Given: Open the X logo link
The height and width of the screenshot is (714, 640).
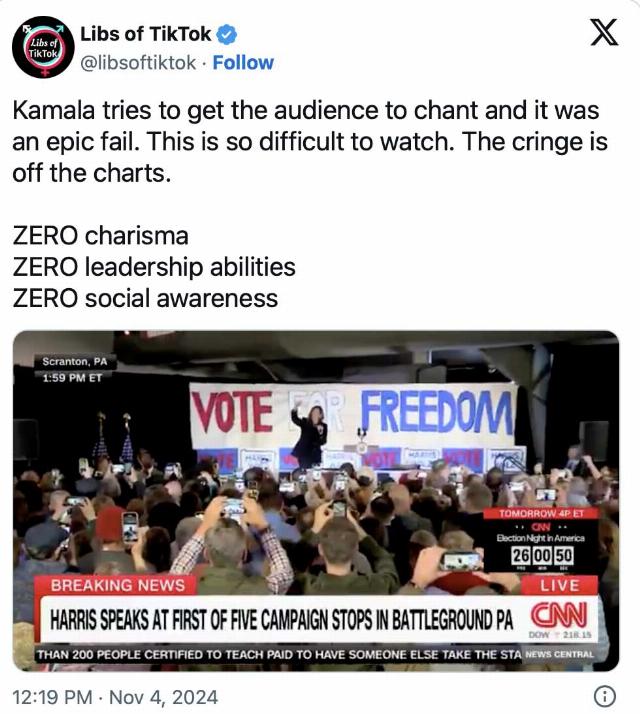Looking at the screenshot, I should pos(602,34).
